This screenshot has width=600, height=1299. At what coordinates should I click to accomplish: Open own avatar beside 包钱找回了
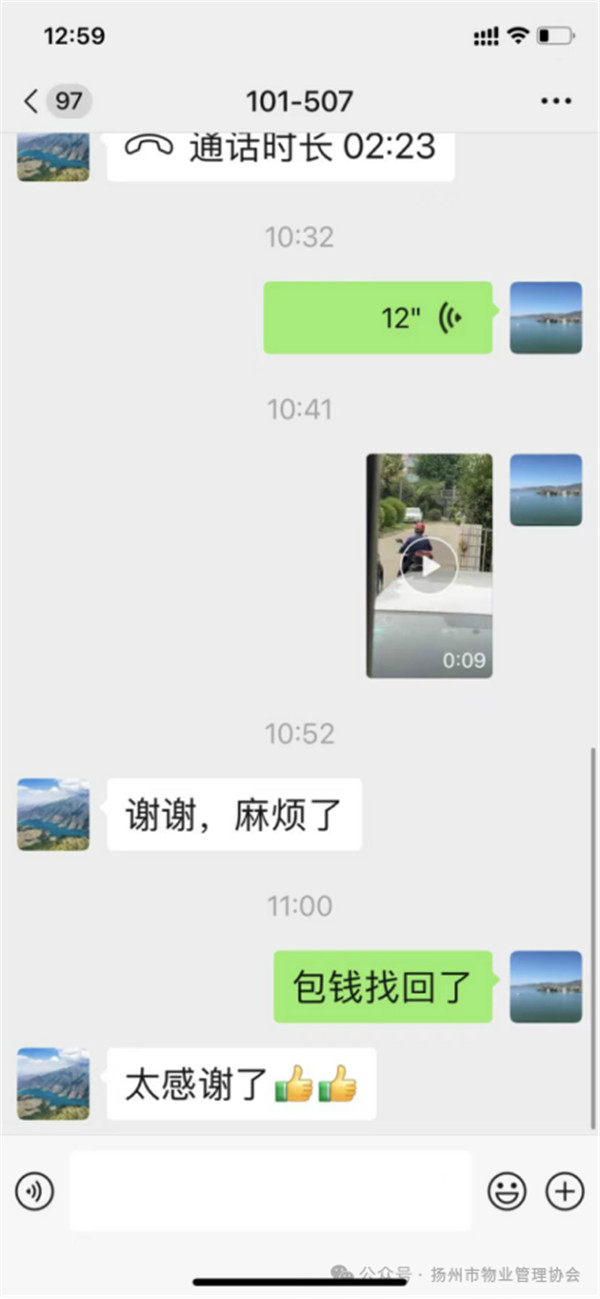point(546,986)
